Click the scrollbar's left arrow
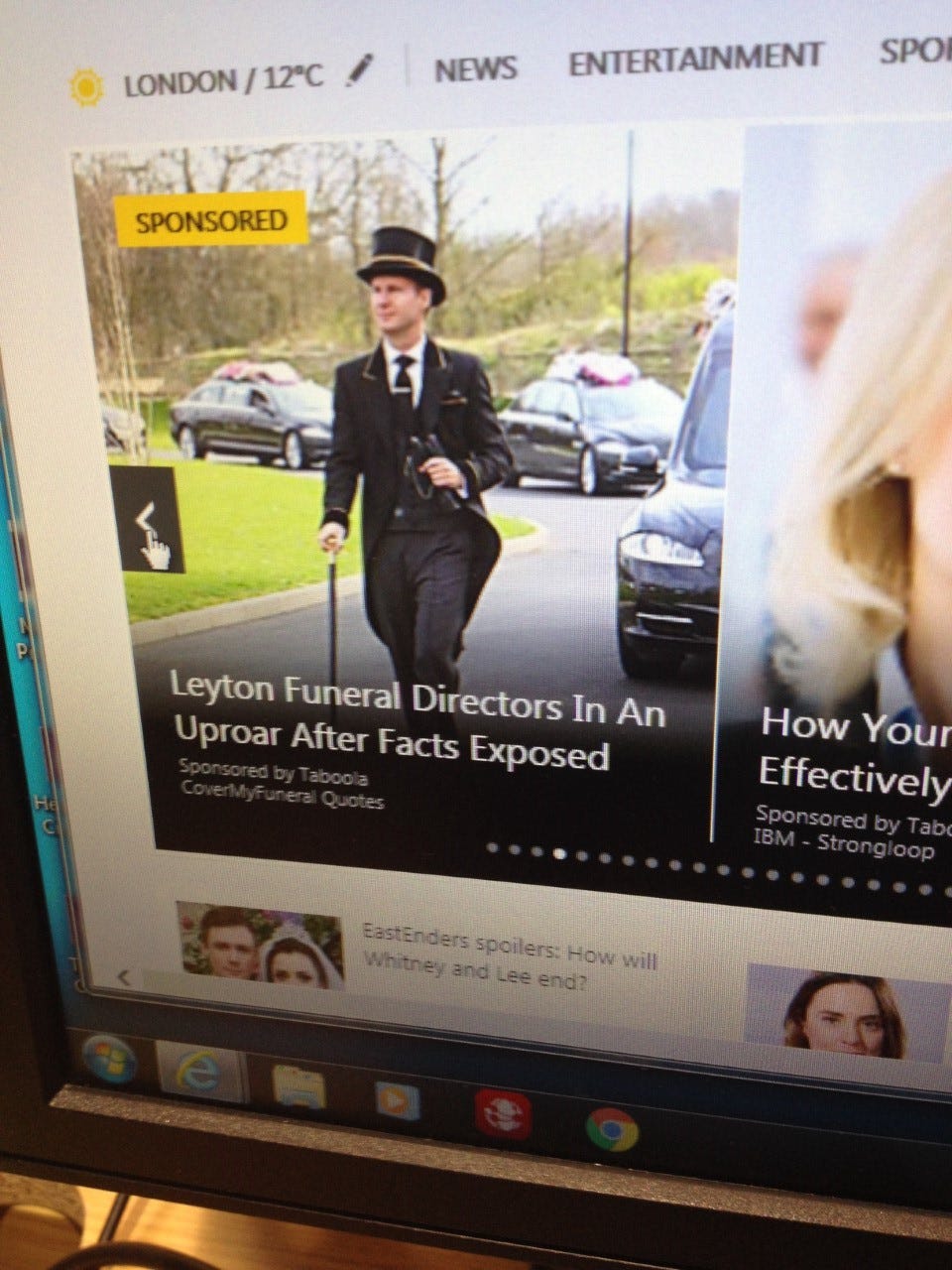The height and width of the screenshot is (1270, 952). coord(123,977)
